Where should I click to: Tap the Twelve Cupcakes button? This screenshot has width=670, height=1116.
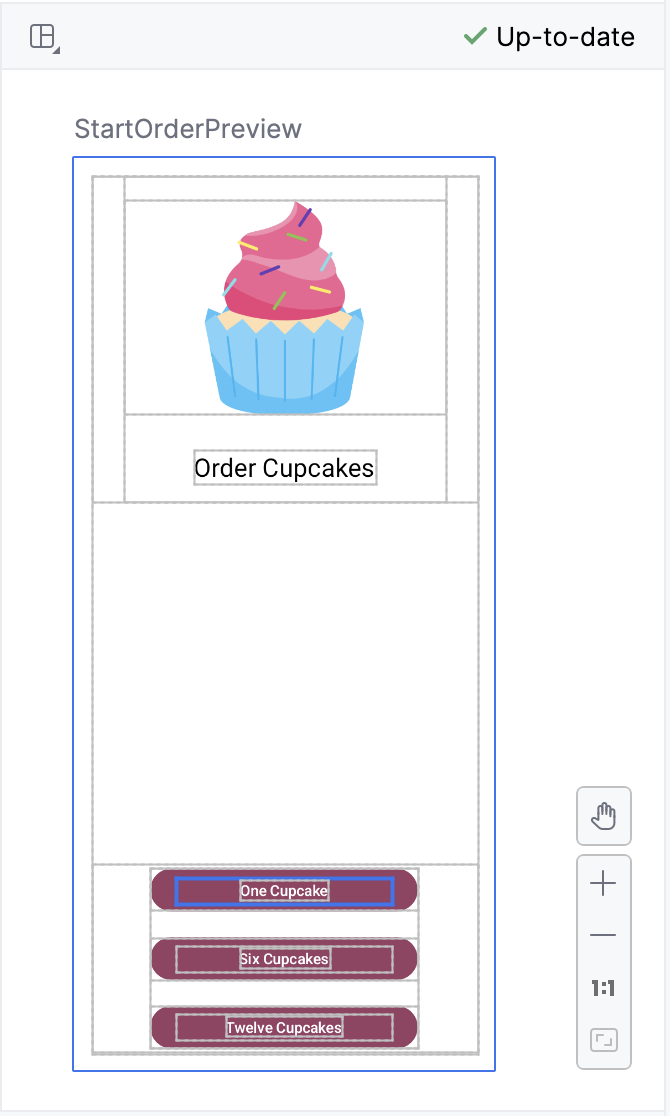(x=284, y=1028)
